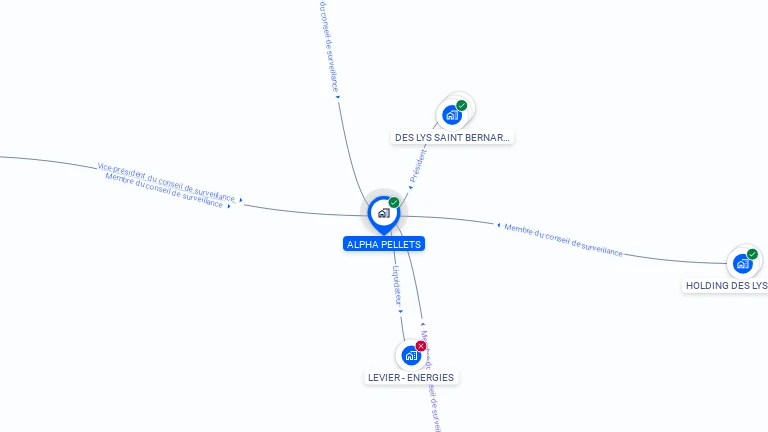Select the ALPHA PELLETS company node
This screenshot has height=432, width=768.
[x=383, y=213]
